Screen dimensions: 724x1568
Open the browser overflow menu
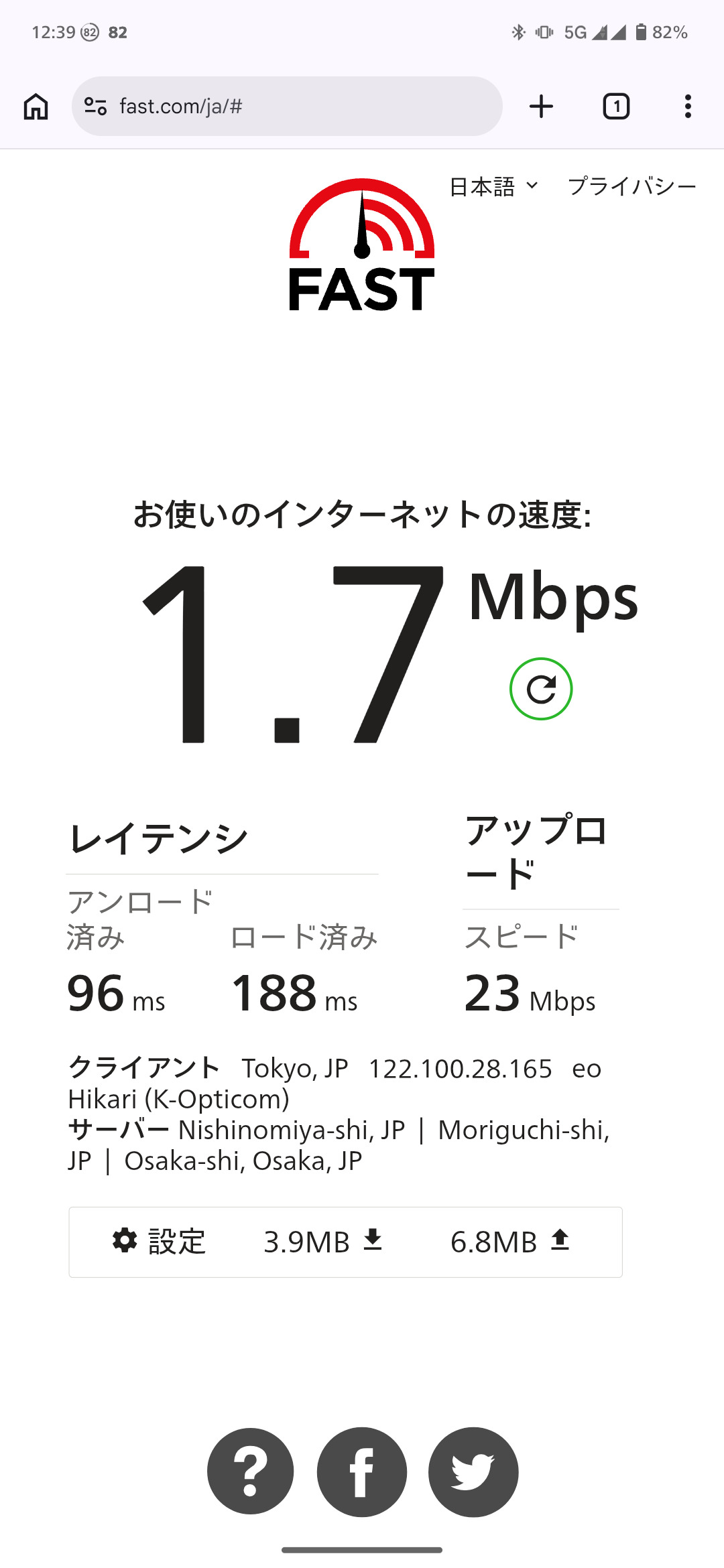pos(688,107)
